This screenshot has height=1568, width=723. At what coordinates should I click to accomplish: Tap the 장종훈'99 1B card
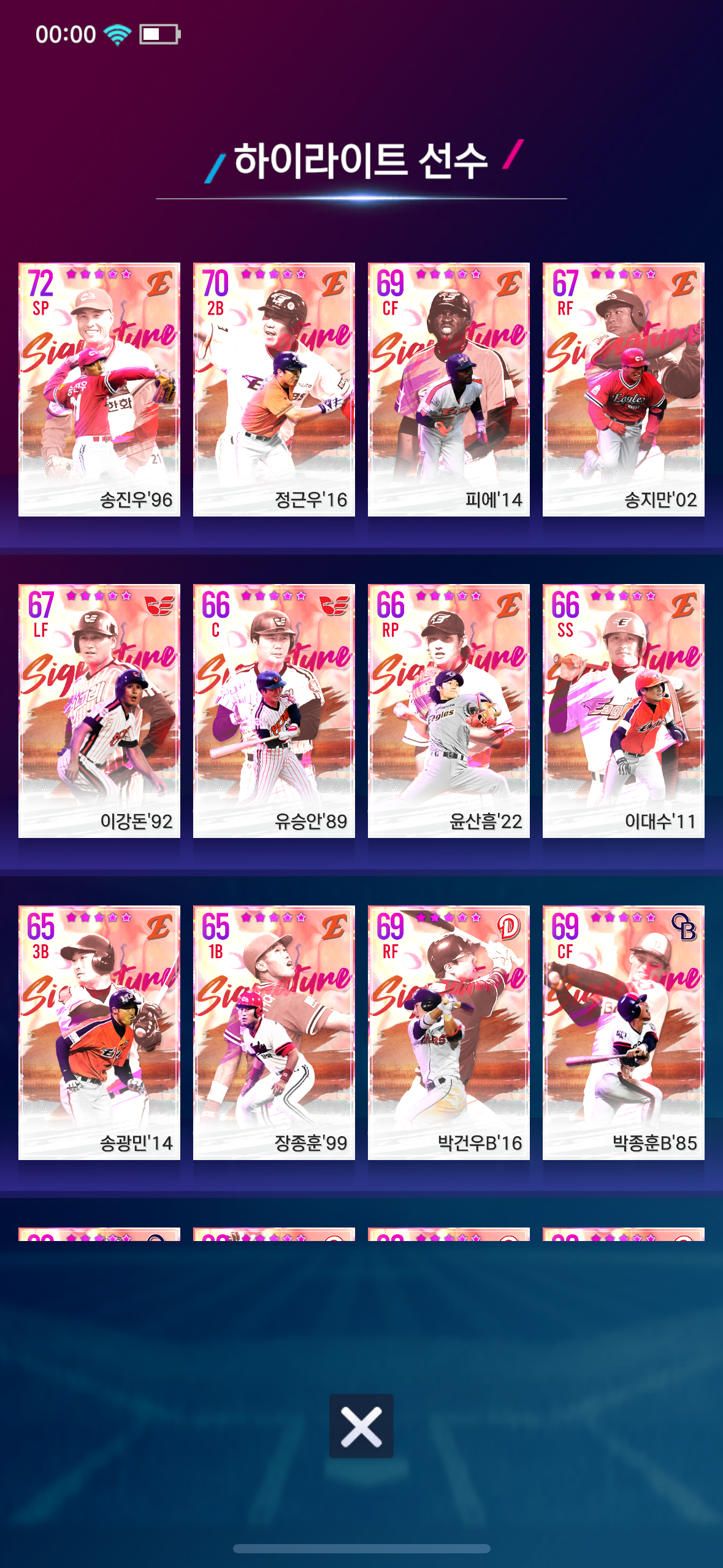click(x=274, y=1032)
